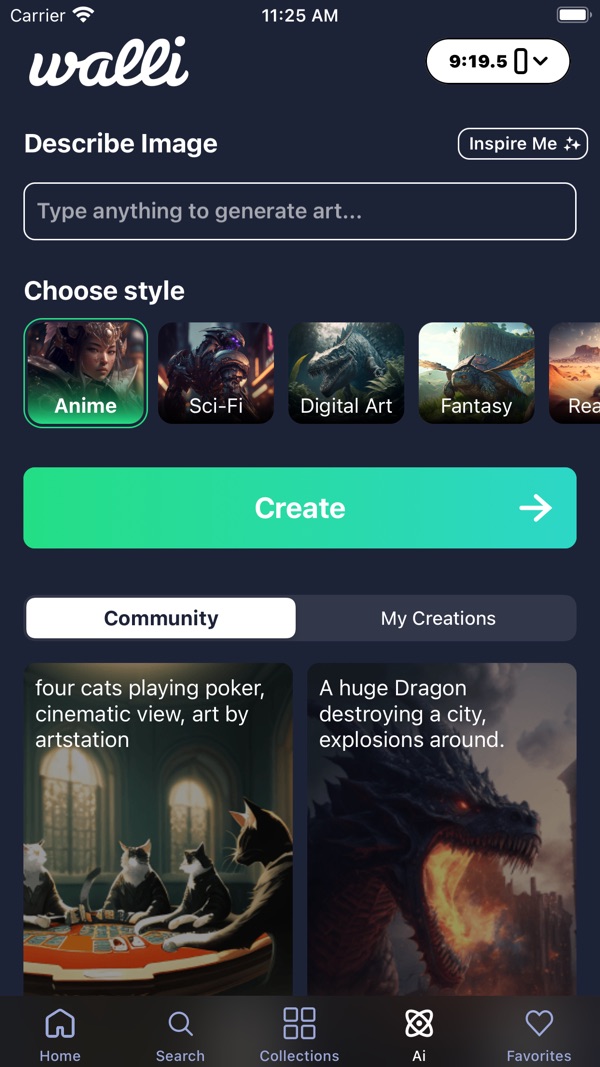Pick the Digital Art style
The image size is (600, 1067).
coord(346,373)
